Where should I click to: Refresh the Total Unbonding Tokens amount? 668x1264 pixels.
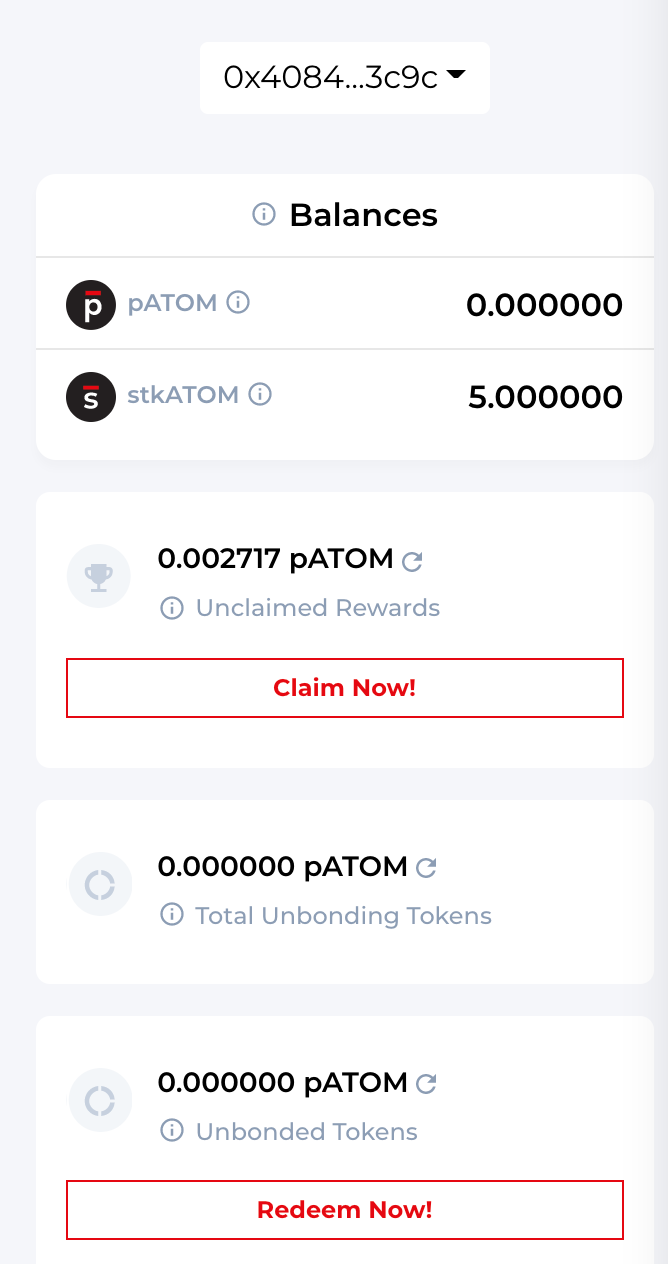click(426, 868)
